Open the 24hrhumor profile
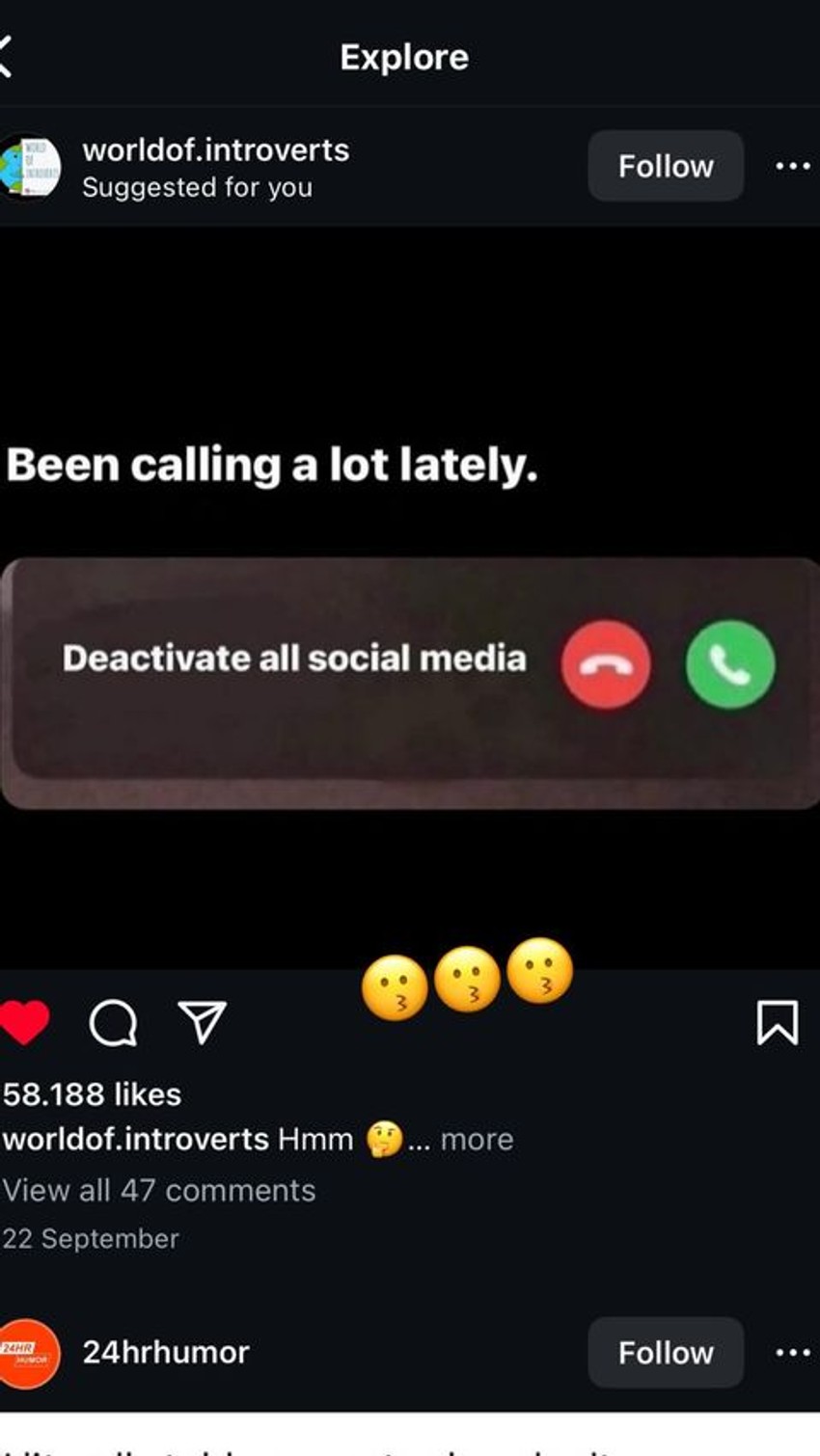Viewport: 820px width, 1456px height. (165, 1352)
